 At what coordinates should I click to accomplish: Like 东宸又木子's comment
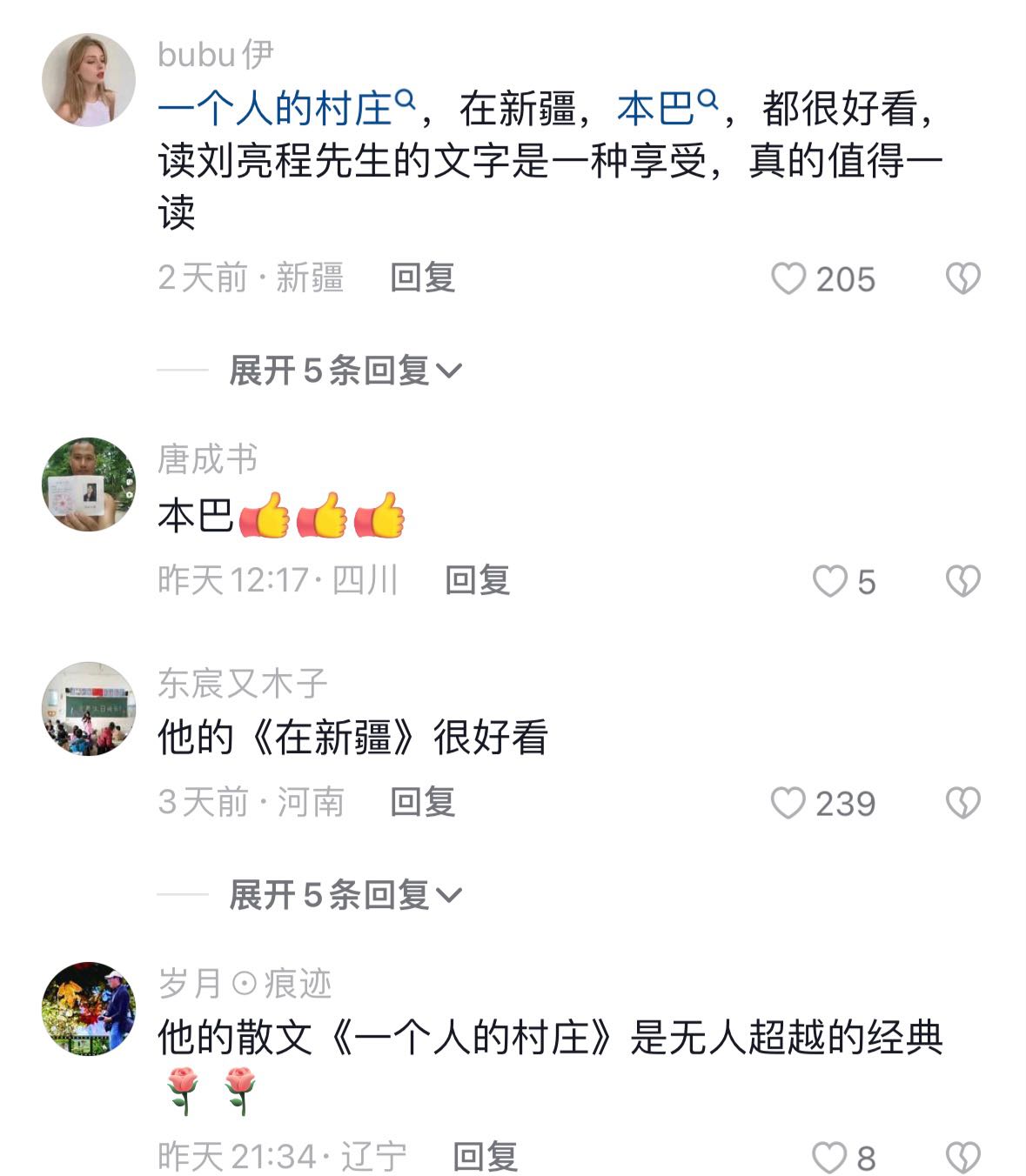click(x=788, y=803)
